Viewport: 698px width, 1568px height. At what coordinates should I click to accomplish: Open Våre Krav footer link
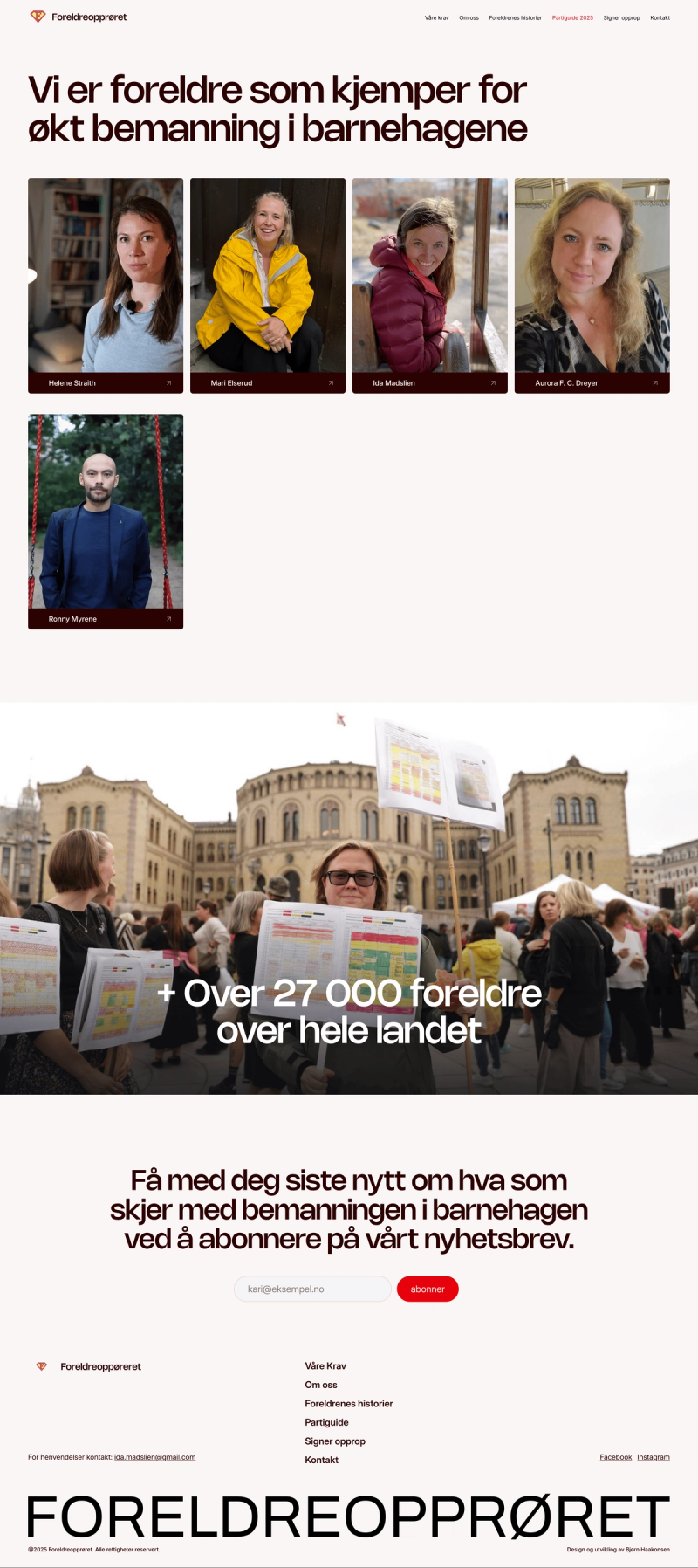click(325, 1365)
